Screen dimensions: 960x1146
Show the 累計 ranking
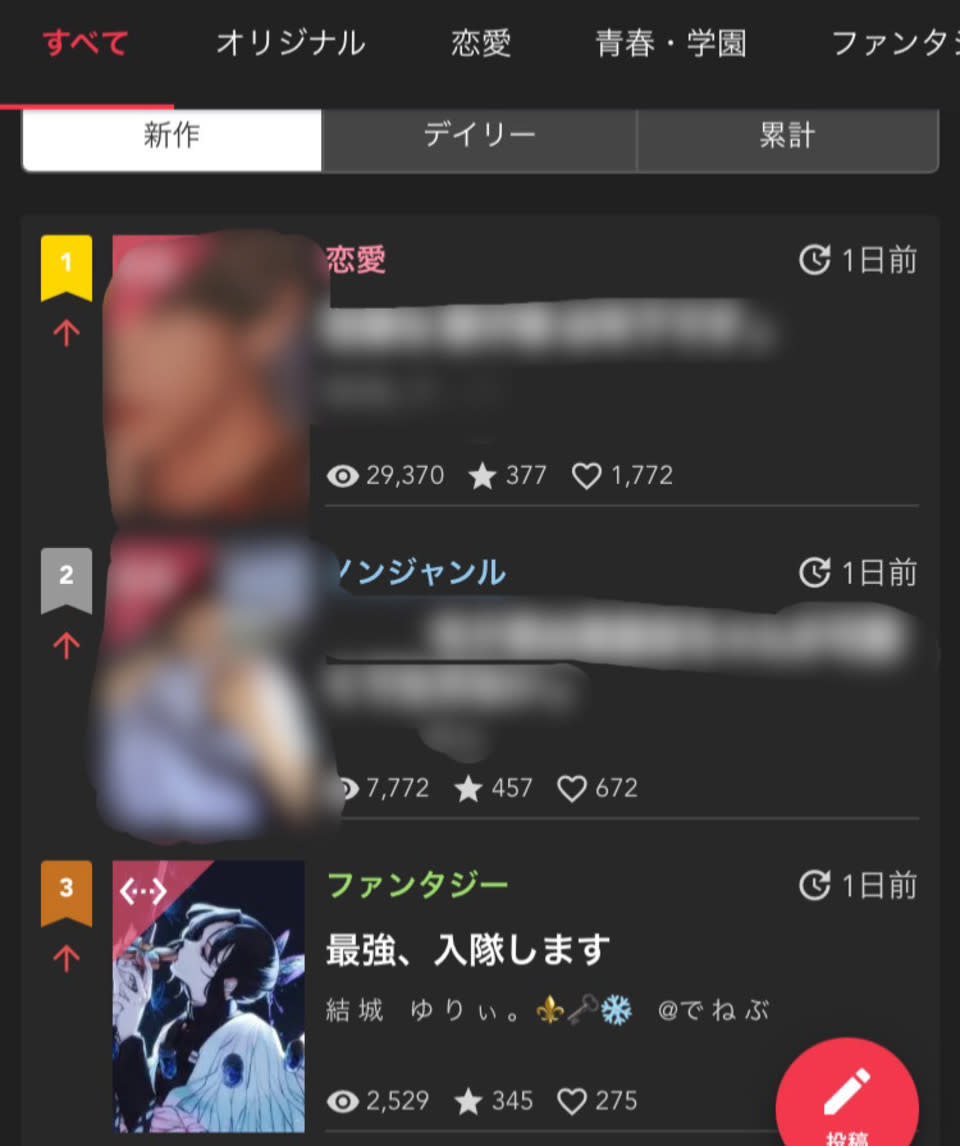[787, 136]
